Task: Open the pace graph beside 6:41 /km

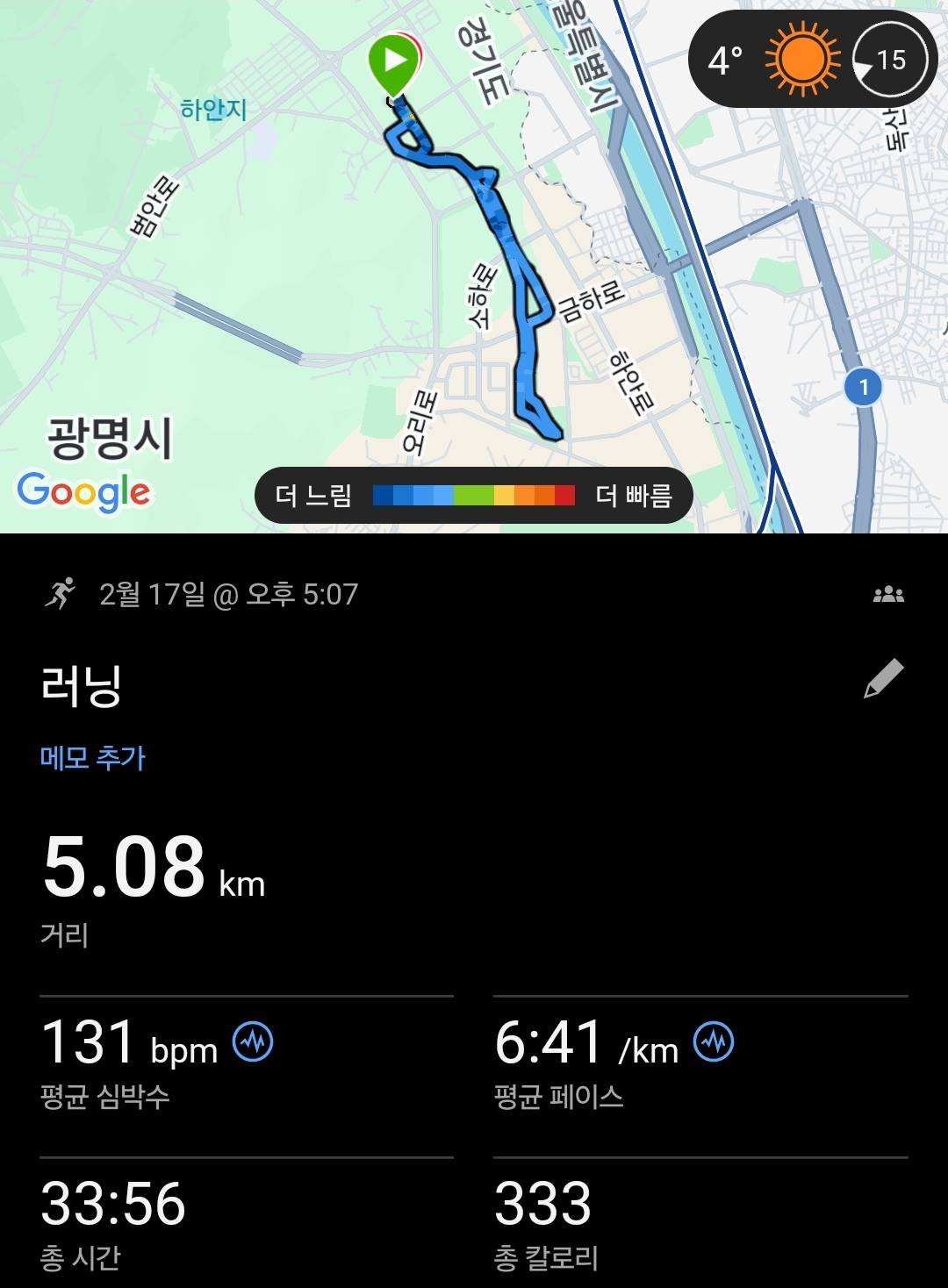Action: pos(714,1043)
